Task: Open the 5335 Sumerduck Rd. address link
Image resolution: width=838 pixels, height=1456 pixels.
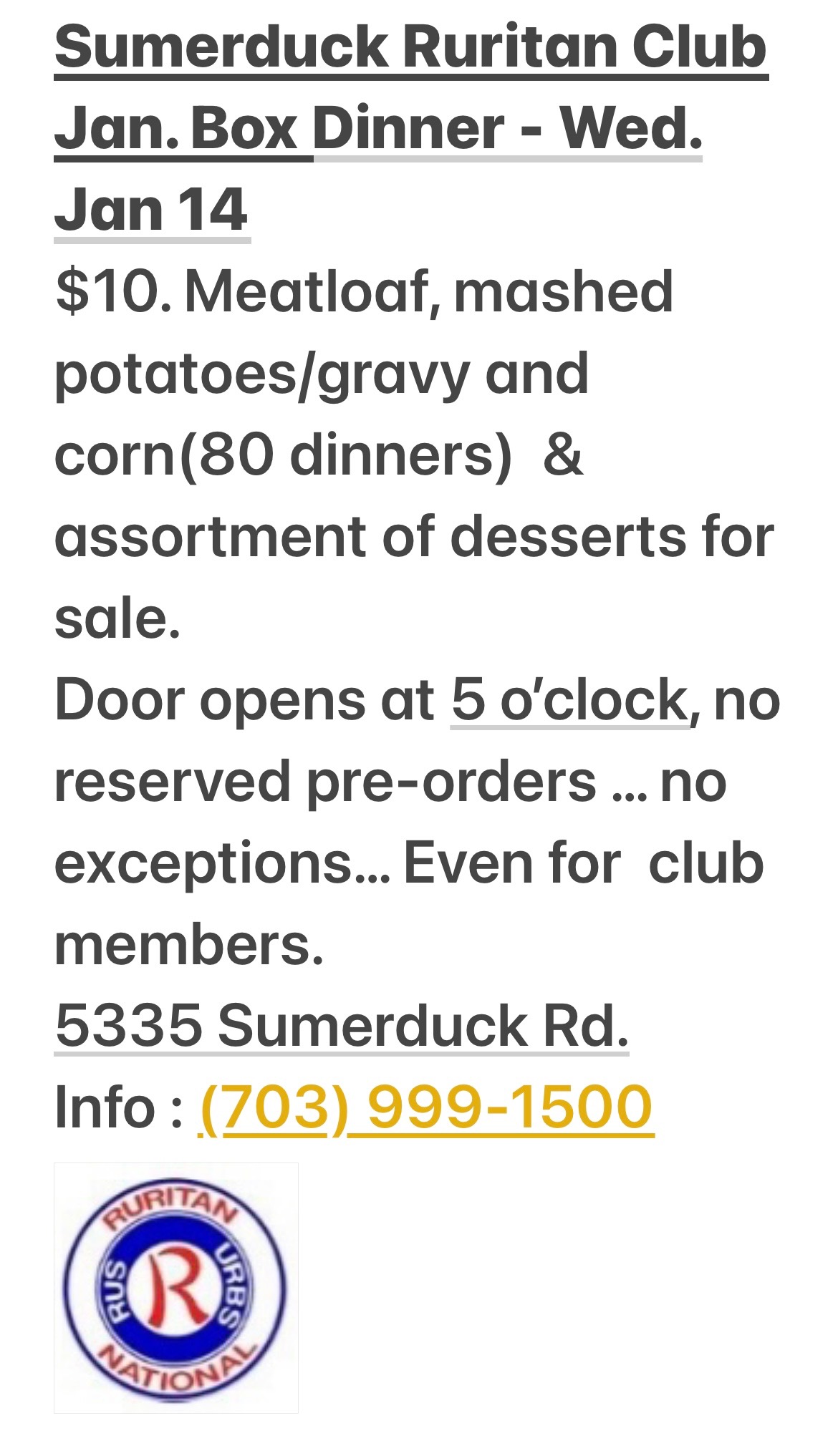Action: [x=341, y=1025]
